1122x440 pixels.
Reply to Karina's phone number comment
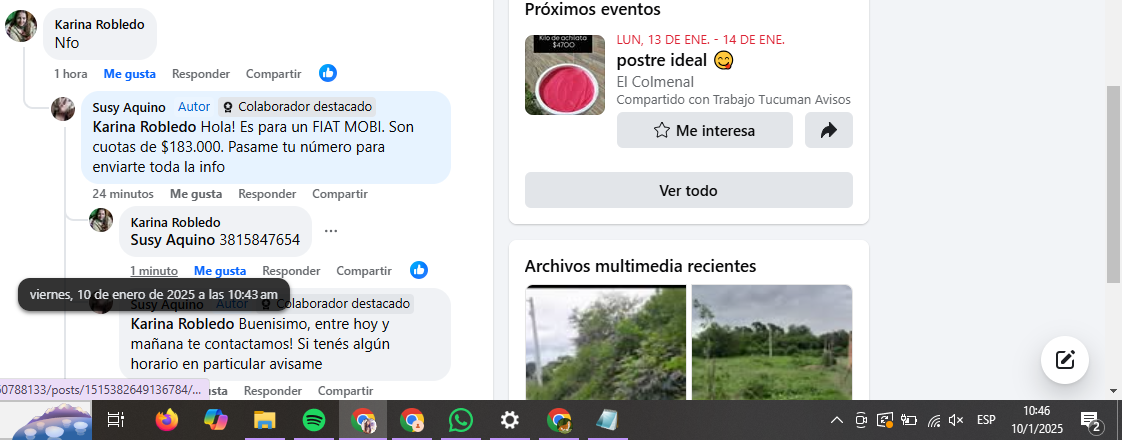pos(291,270)
